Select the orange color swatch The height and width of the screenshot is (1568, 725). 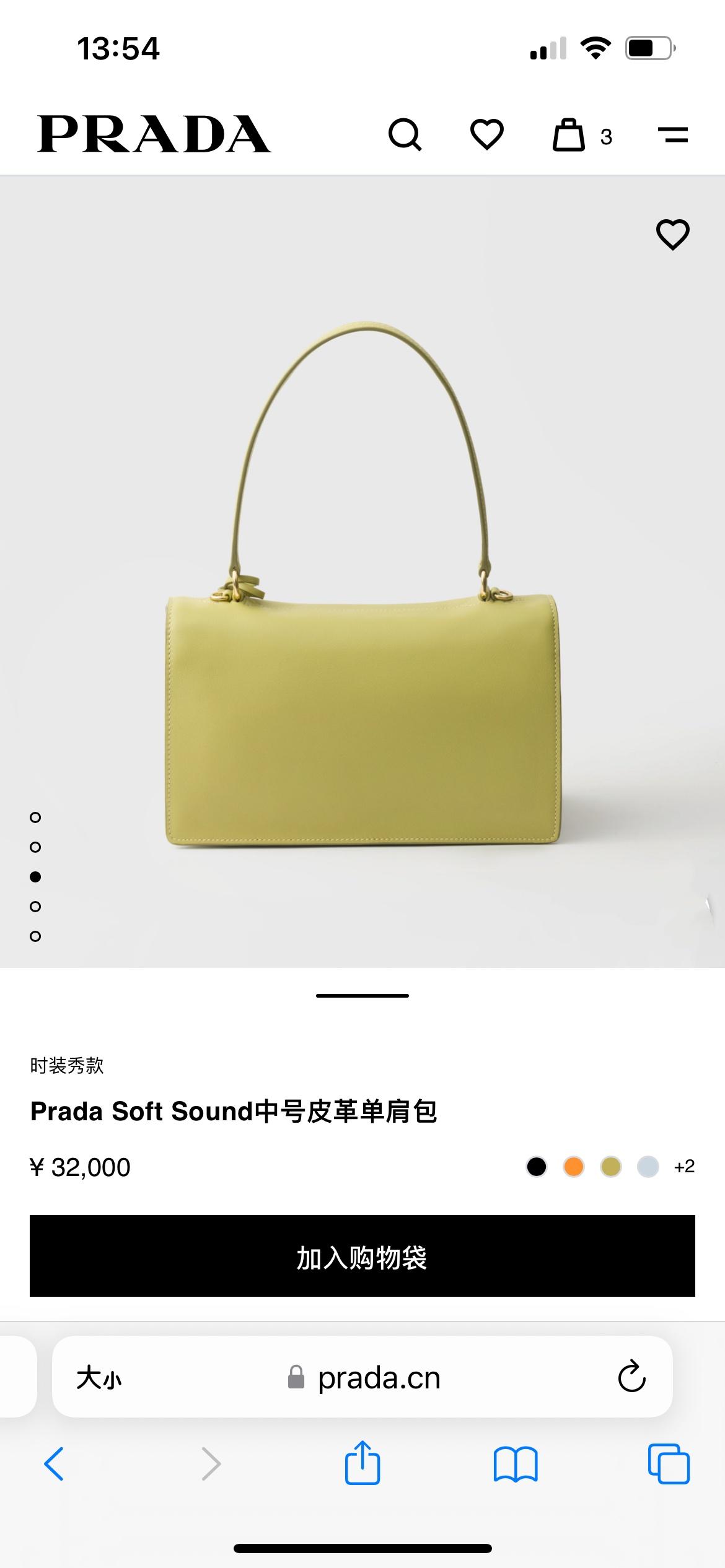[x=574, y=1167]
